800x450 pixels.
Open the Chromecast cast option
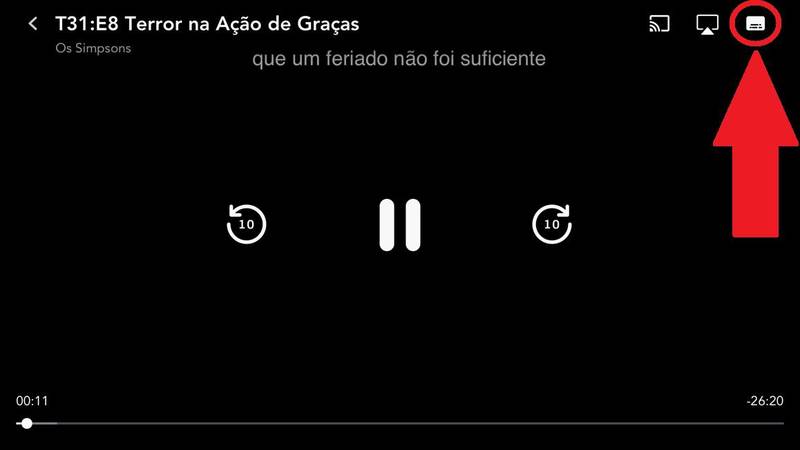point(659,24)
